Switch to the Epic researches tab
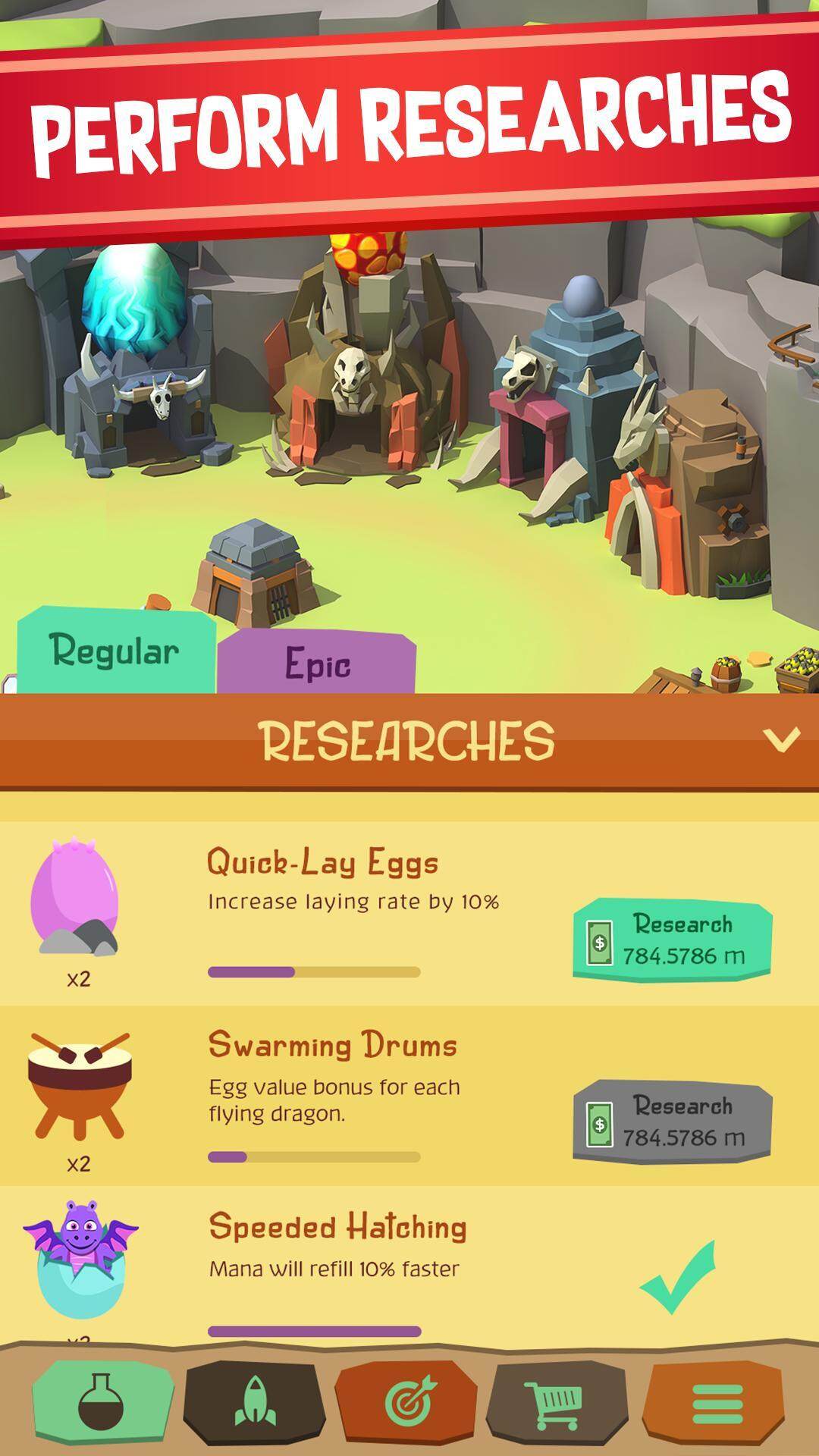The image size is (819, 1456). pos(317,662)
